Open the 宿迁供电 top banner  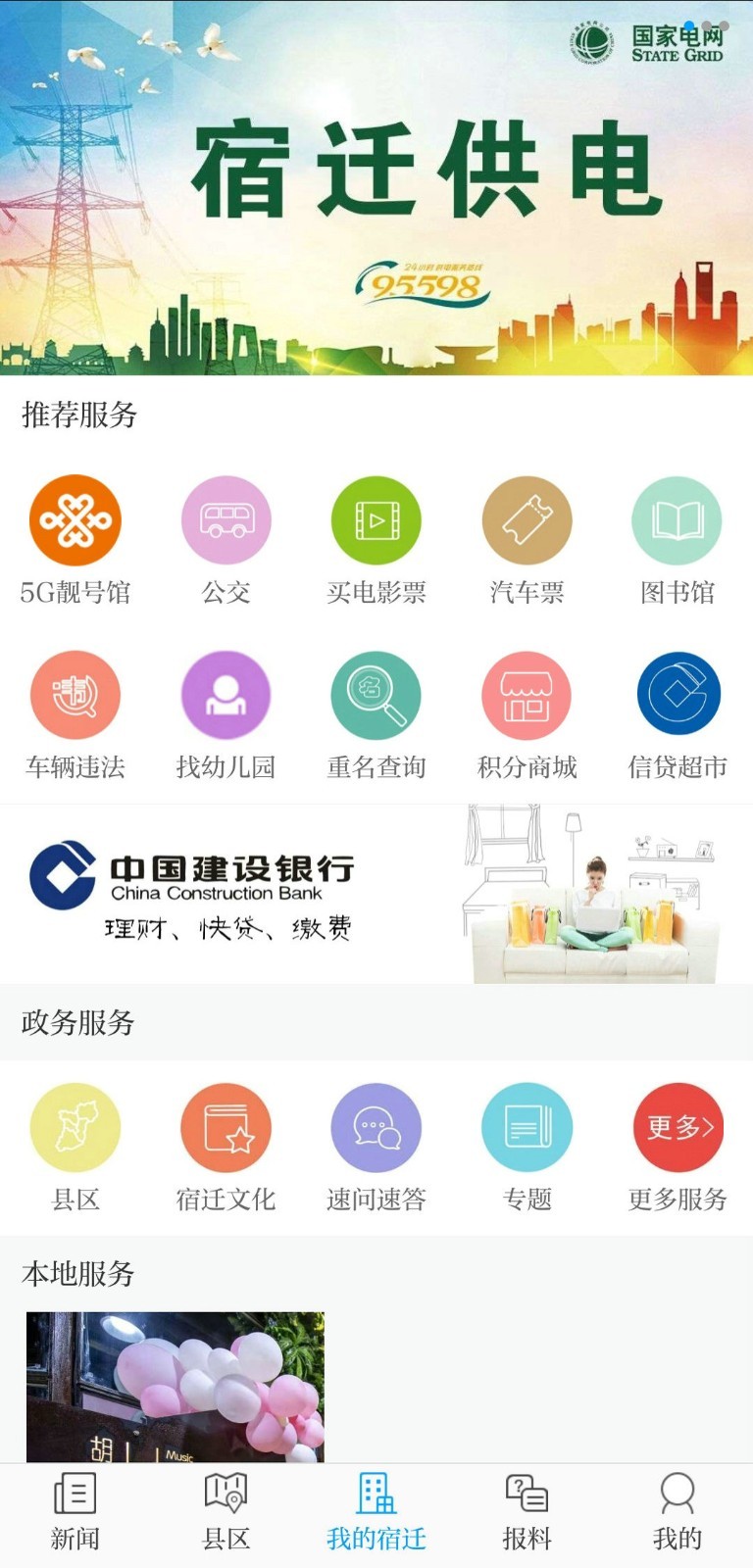tap(376, 188)
